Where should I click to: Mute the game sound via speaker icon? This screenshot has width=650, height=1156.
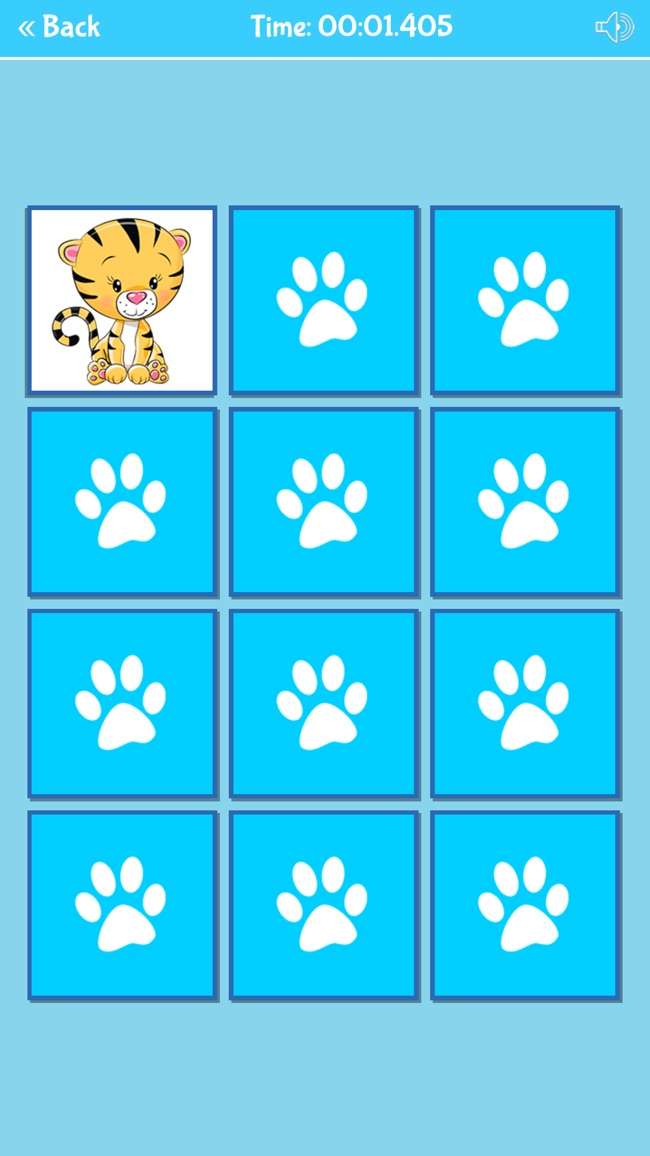[614, 27]
